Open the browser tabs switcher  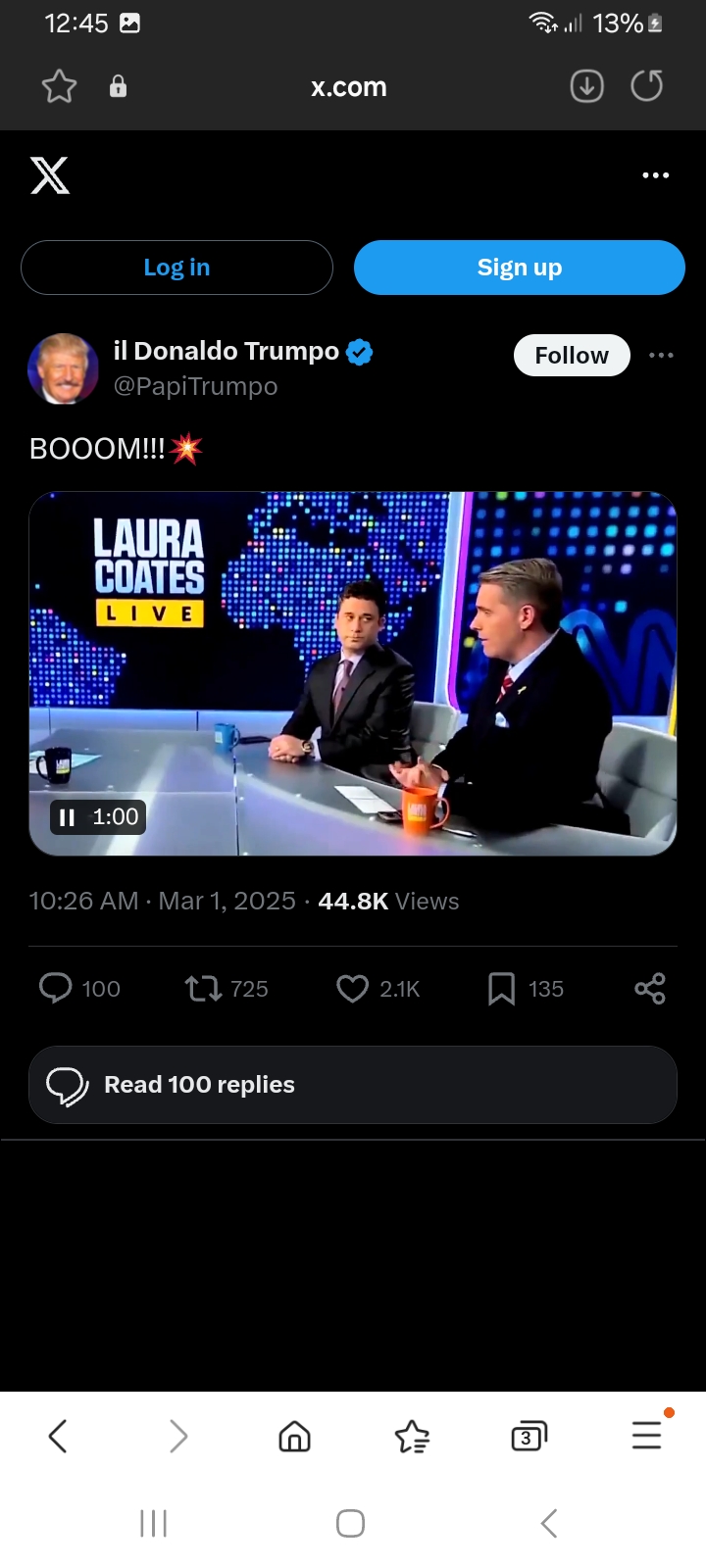coord(529,1437)
